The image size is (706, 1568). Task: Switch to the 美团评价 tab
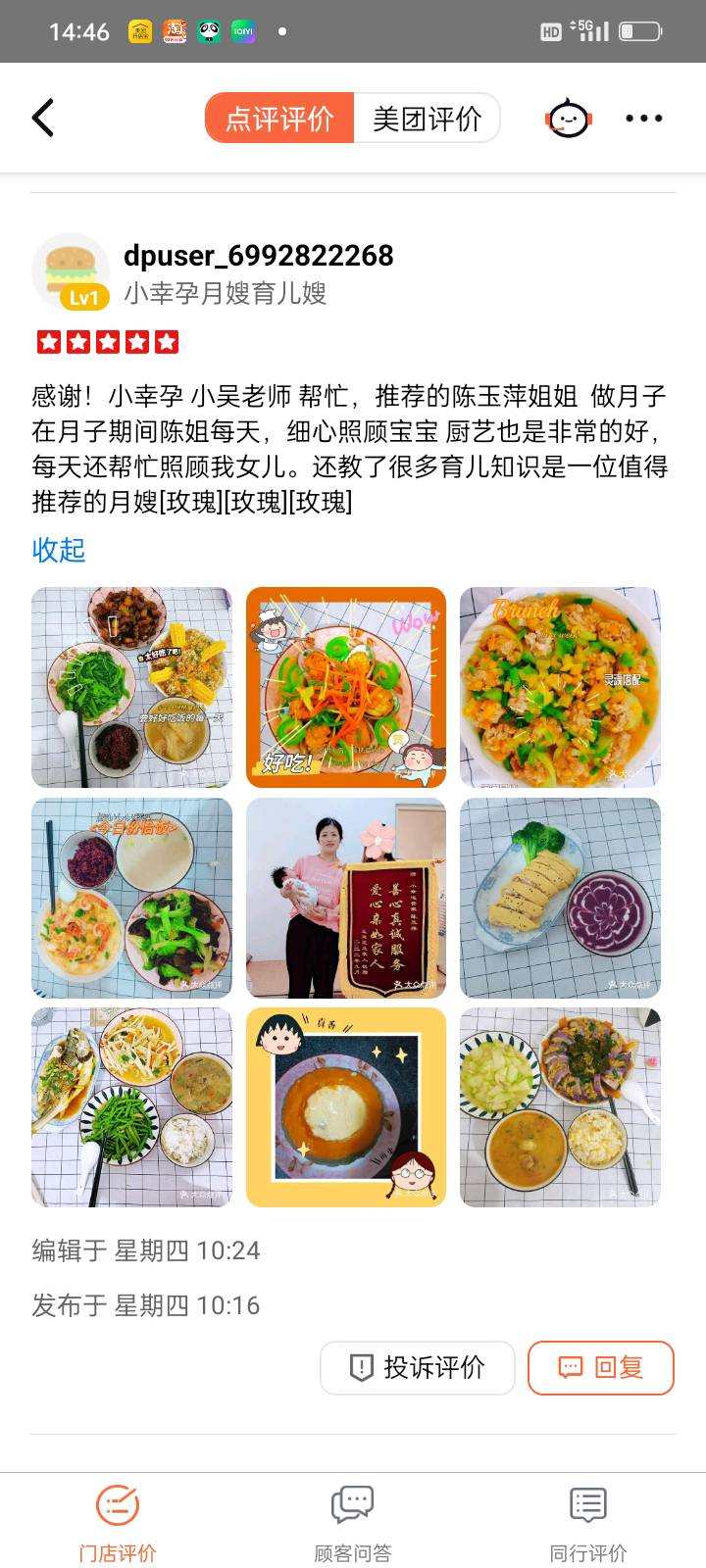pos(427,119)
